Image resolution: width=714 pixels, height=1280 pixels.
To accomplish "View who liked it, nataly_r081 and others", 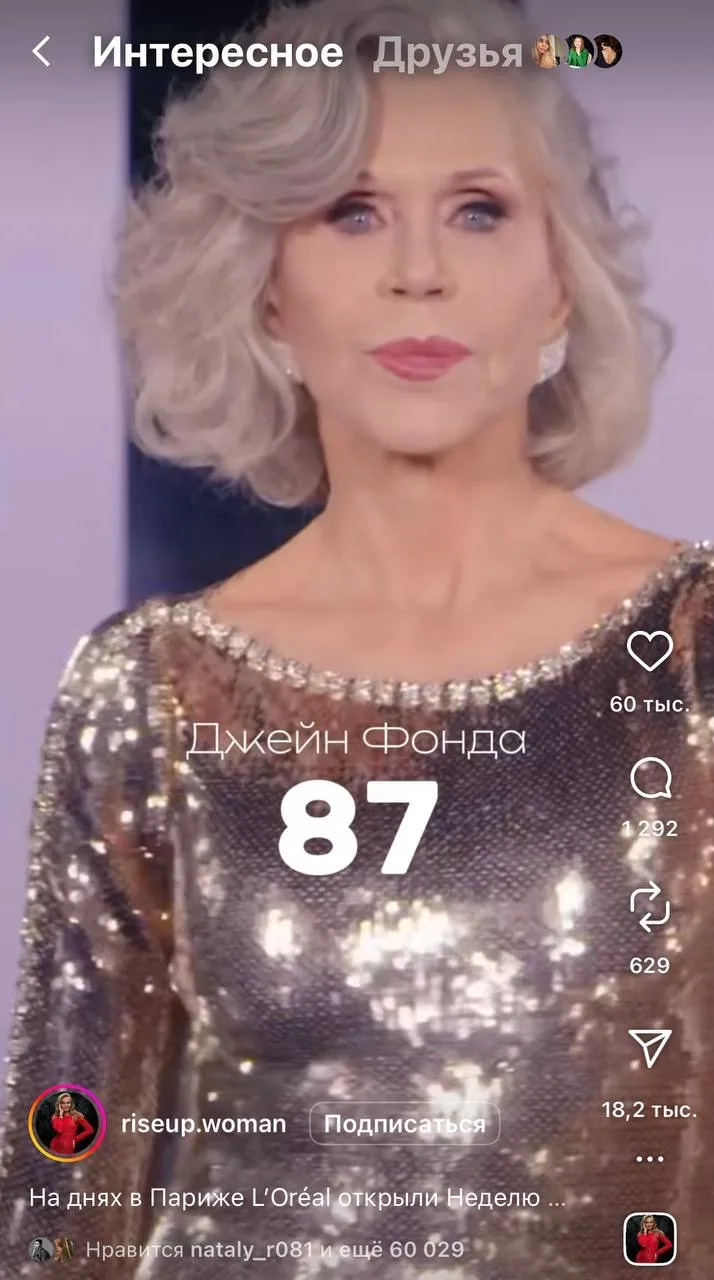I will (x=274, y=1249).
